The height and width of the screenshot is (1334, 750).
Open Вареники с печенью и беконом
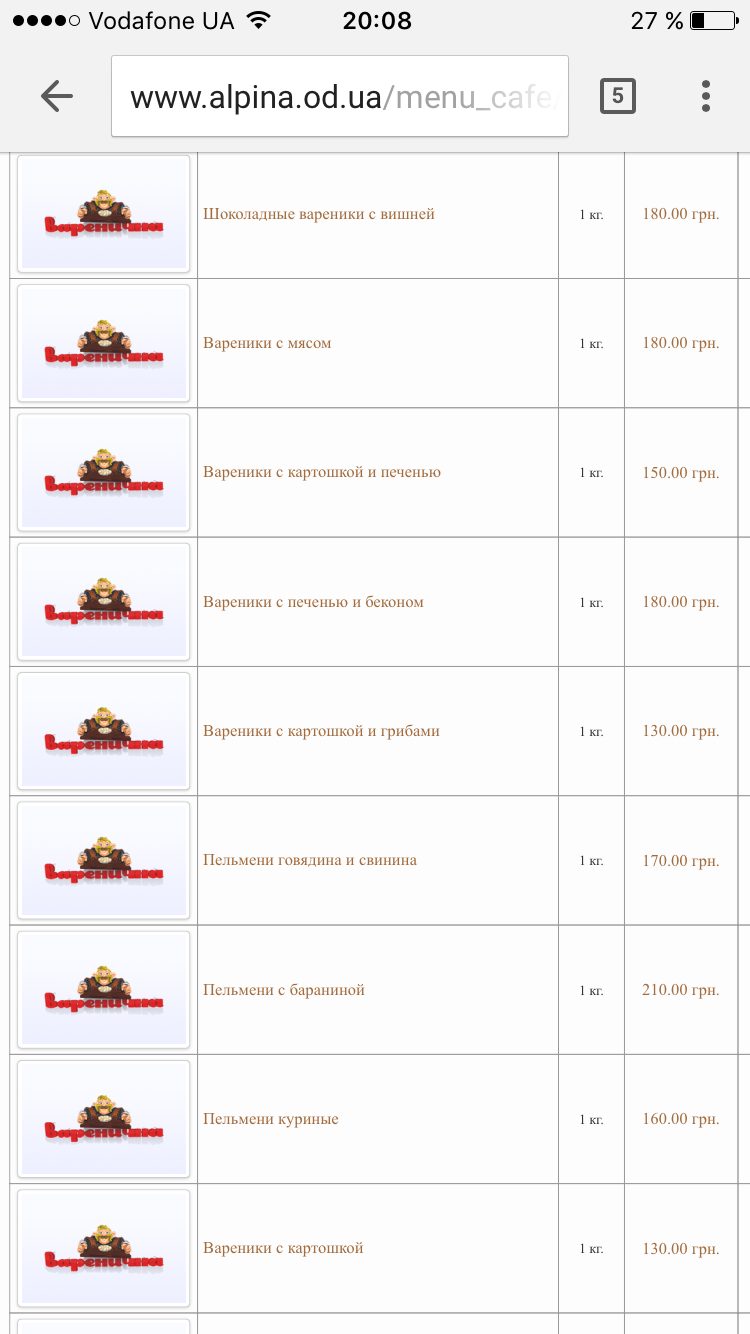(314, 602)
